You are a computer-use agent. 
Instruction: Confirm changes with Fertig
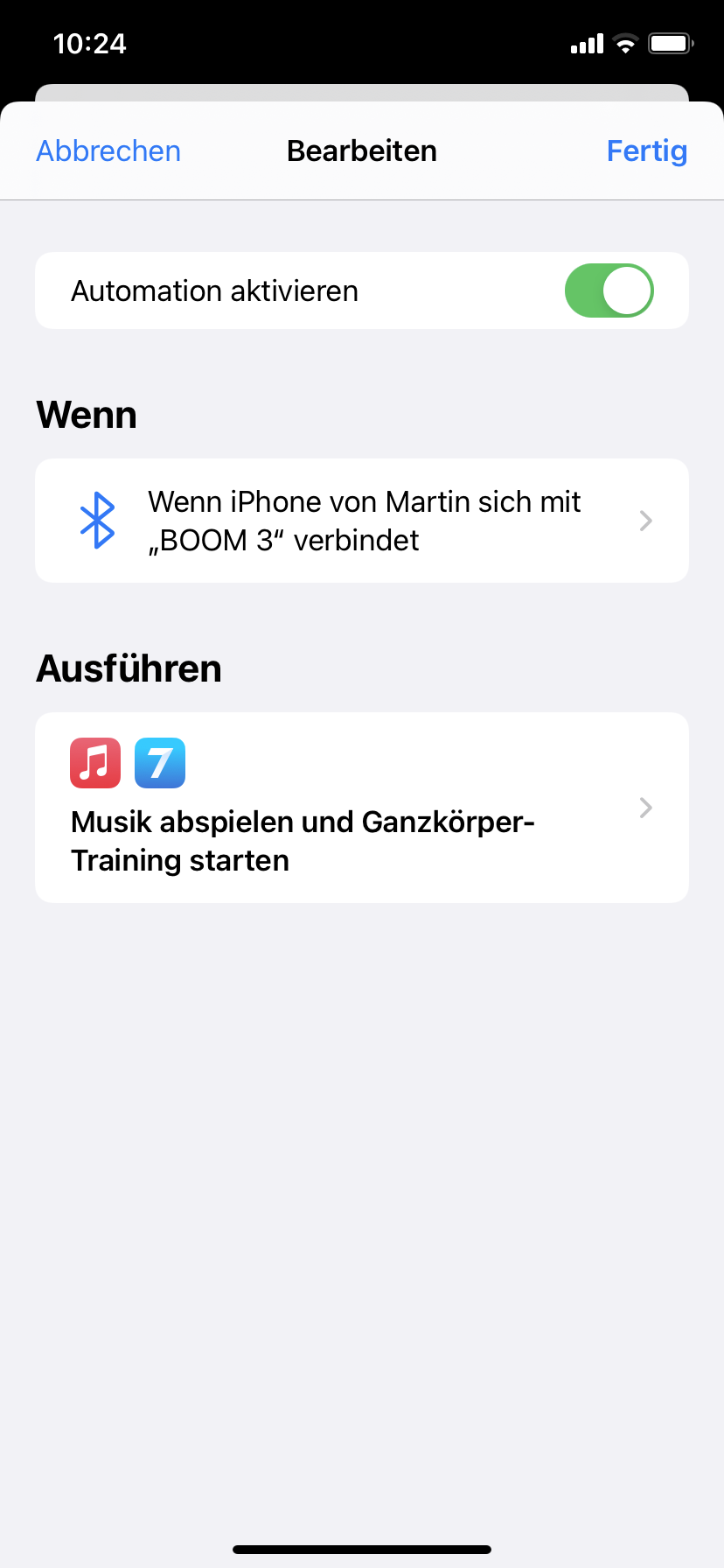click(646, 151)
